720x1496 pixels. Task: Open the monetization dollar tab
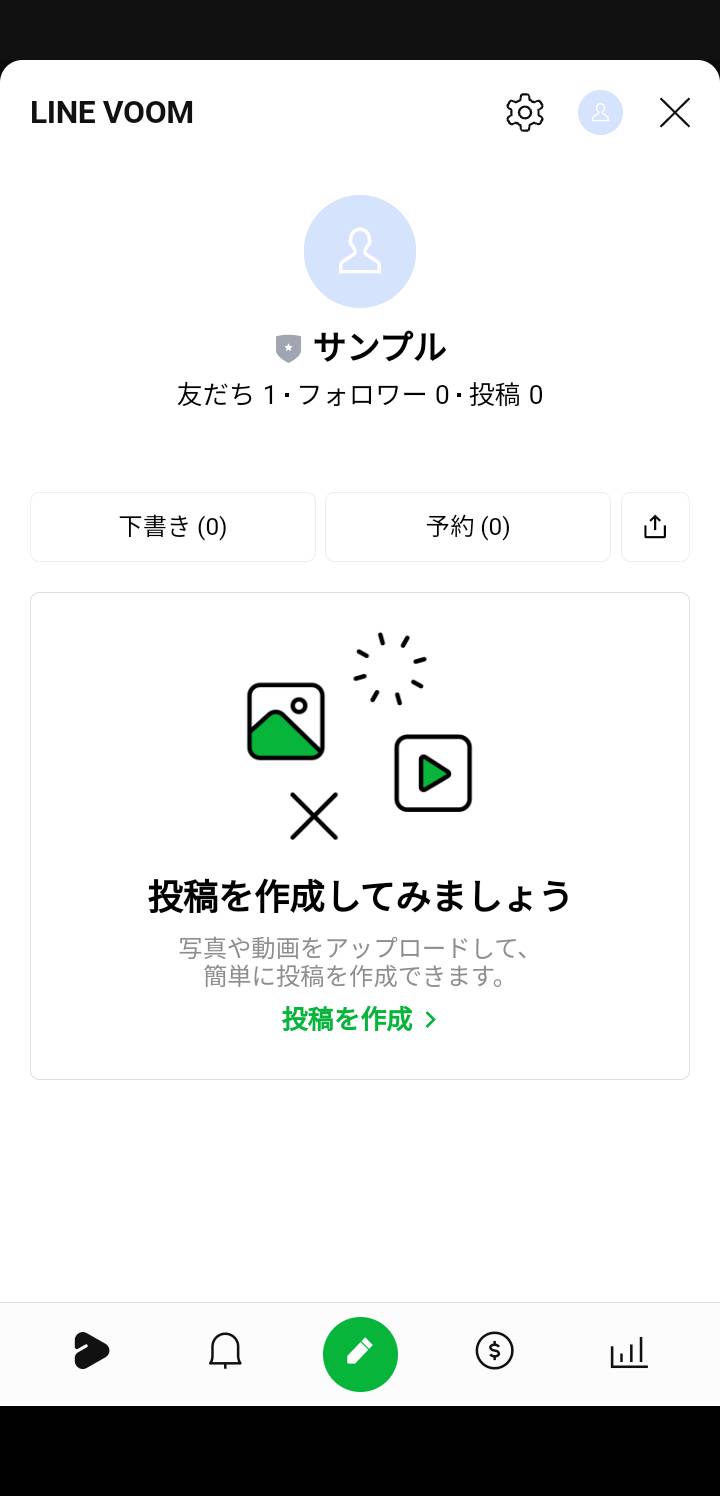(494, 1351)
